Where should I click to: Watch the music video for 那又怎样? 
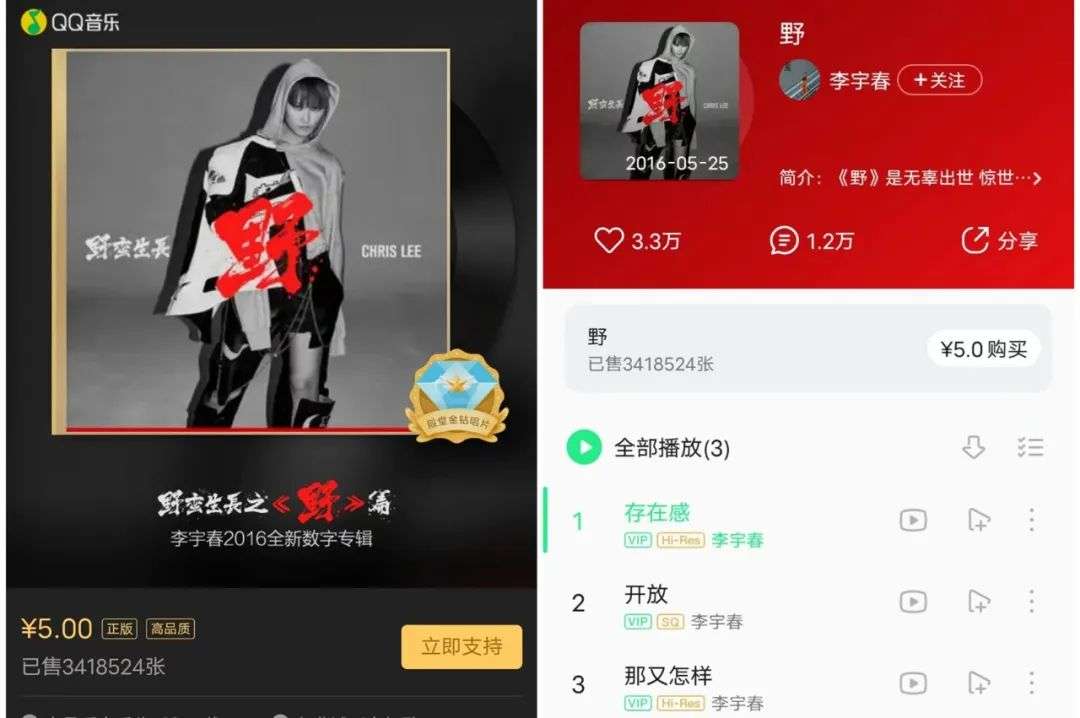click(913, 683)
